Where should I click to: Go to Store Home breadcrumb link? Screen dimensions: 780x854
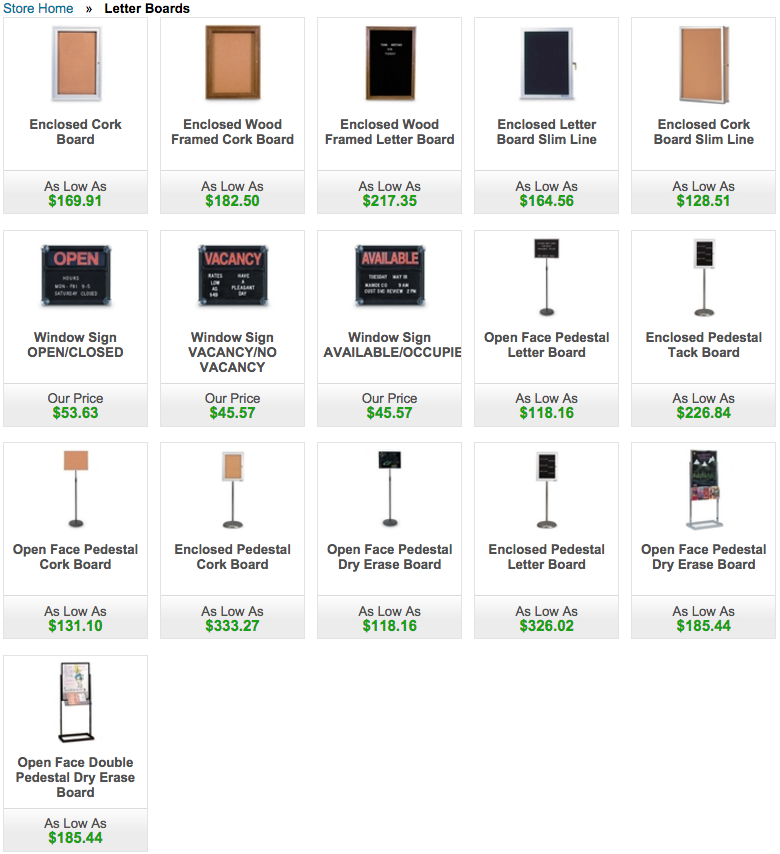click(x=38, y=9)
